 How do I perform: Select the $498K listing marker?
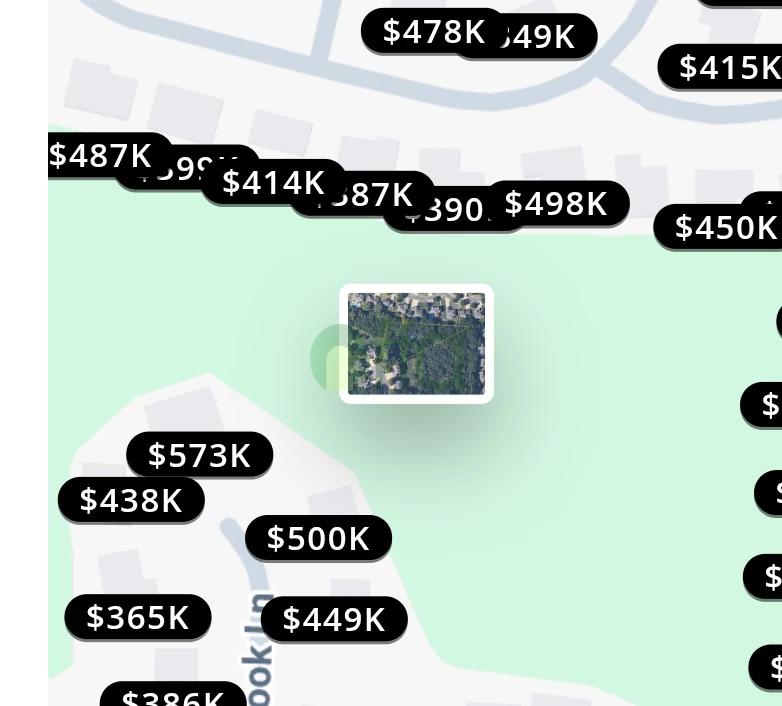[557, 203]
